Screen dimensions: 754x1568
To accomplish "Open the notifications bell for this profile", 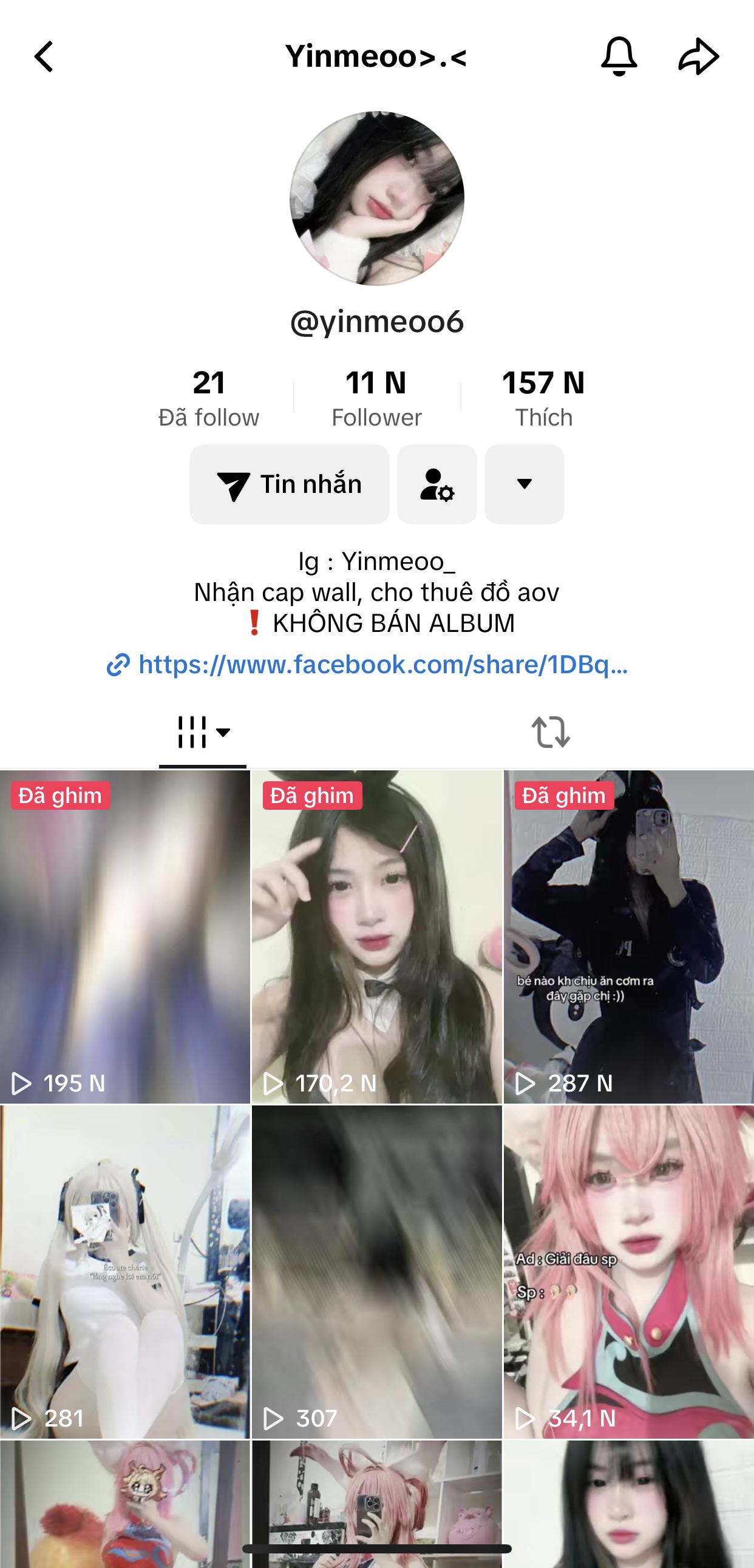I will click(x=618, y=56).
